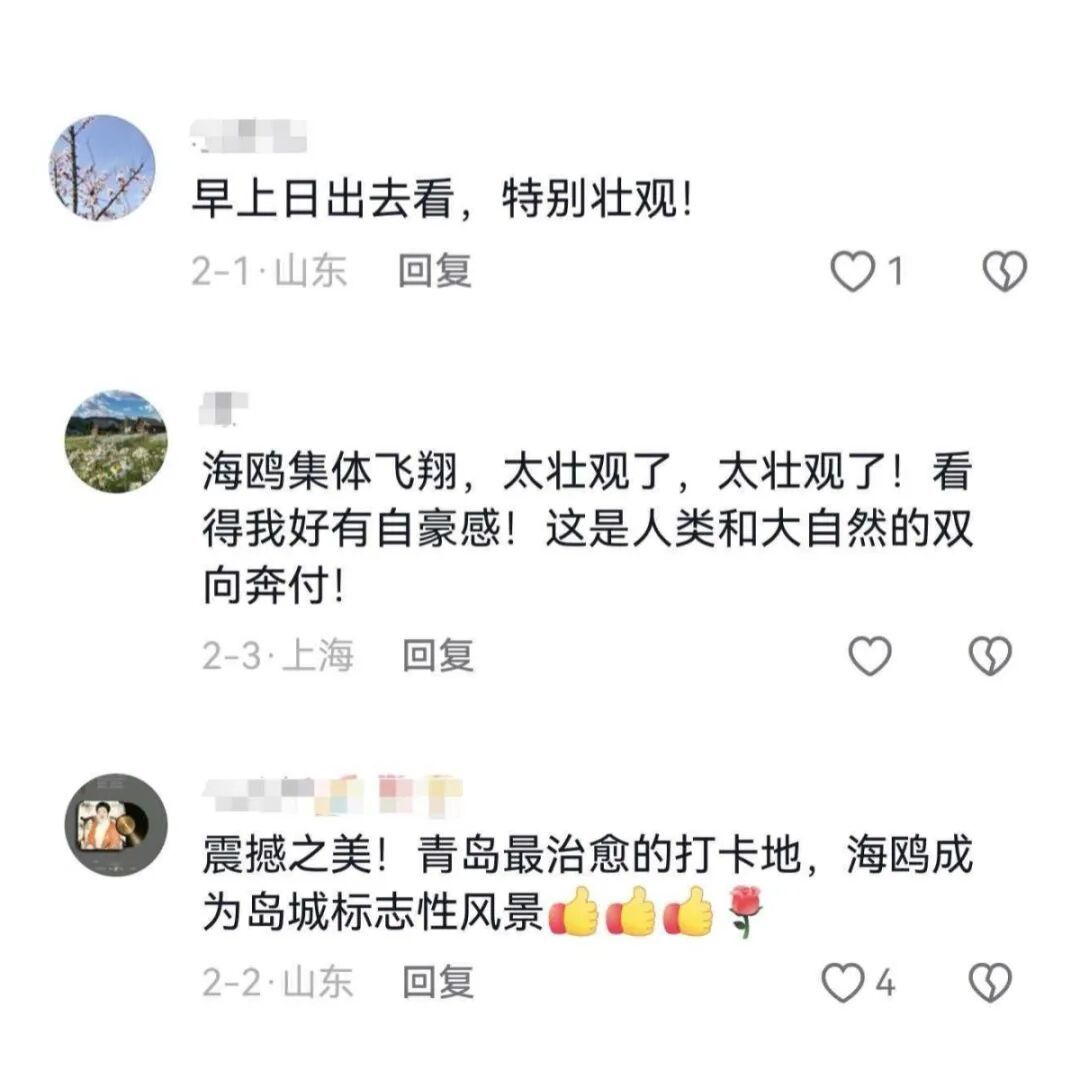This screenshot has width=1080, height=1080.
Task: Reply to the 2-3 上海 comment
Action: pyautogui.click(x=438, y=655)
